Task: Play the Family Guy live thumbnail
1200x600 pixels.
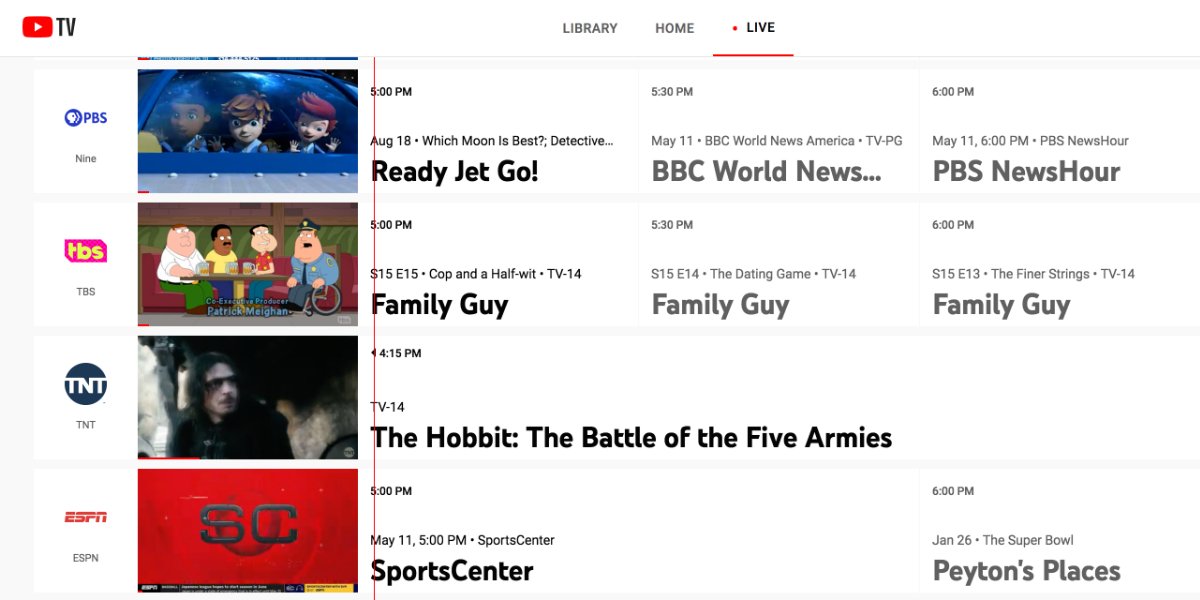Action: [x=247, y=264]
